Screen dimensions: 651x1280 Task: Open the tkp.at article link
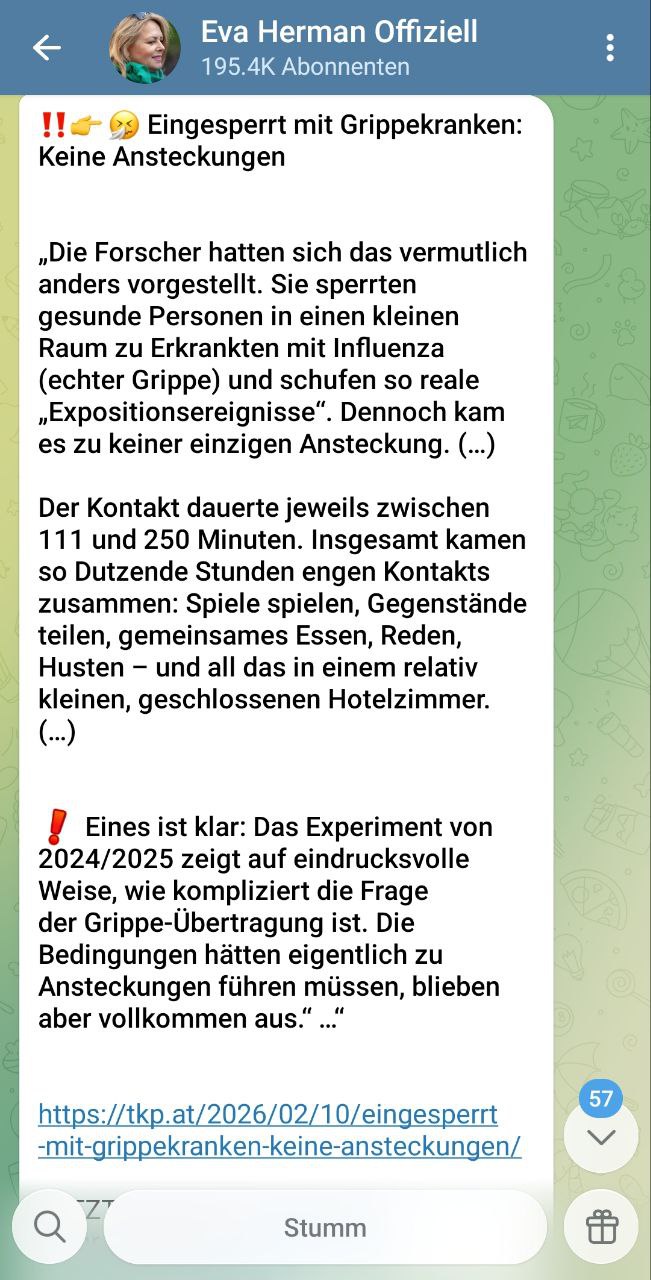279,1130
